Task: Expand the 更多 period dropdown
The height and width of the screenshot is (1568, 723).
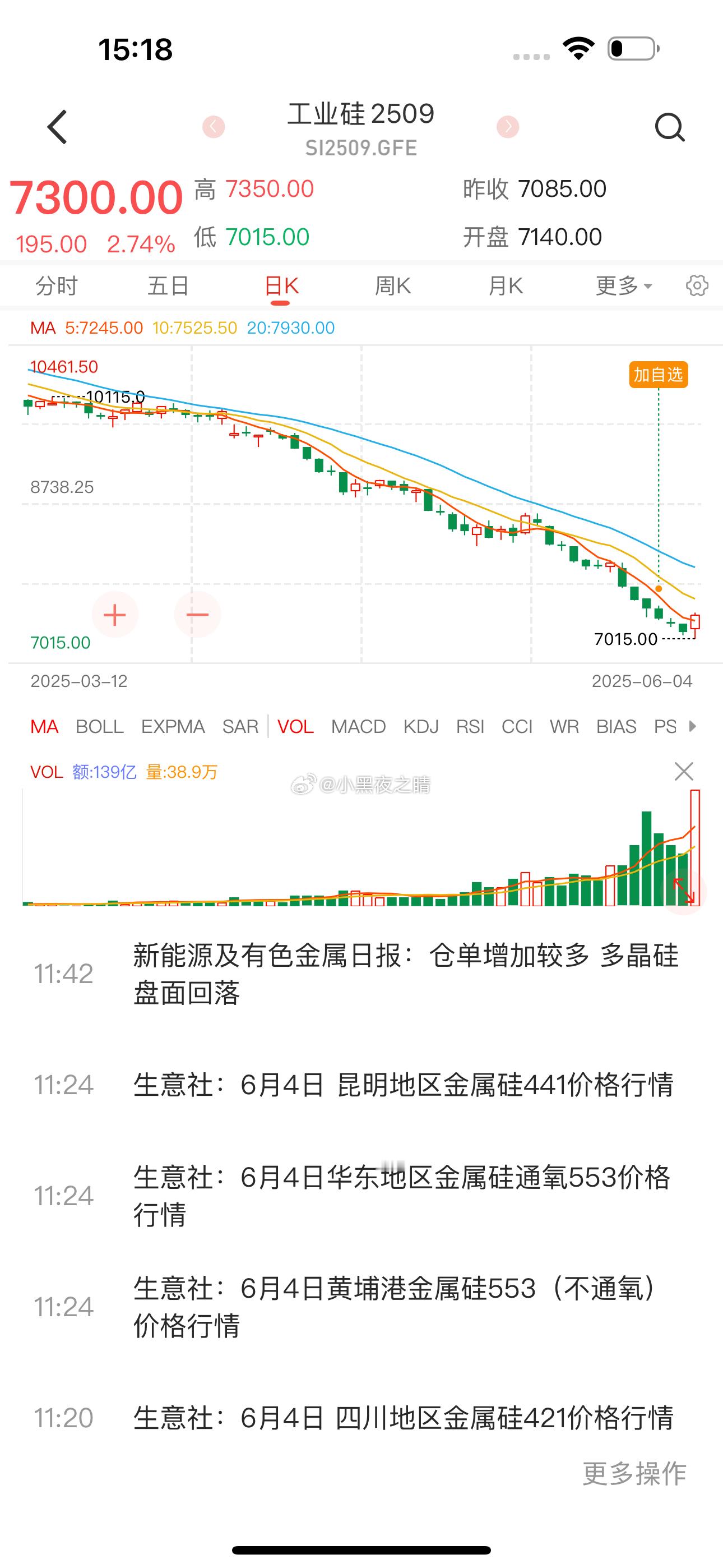Action: (624, 285)
